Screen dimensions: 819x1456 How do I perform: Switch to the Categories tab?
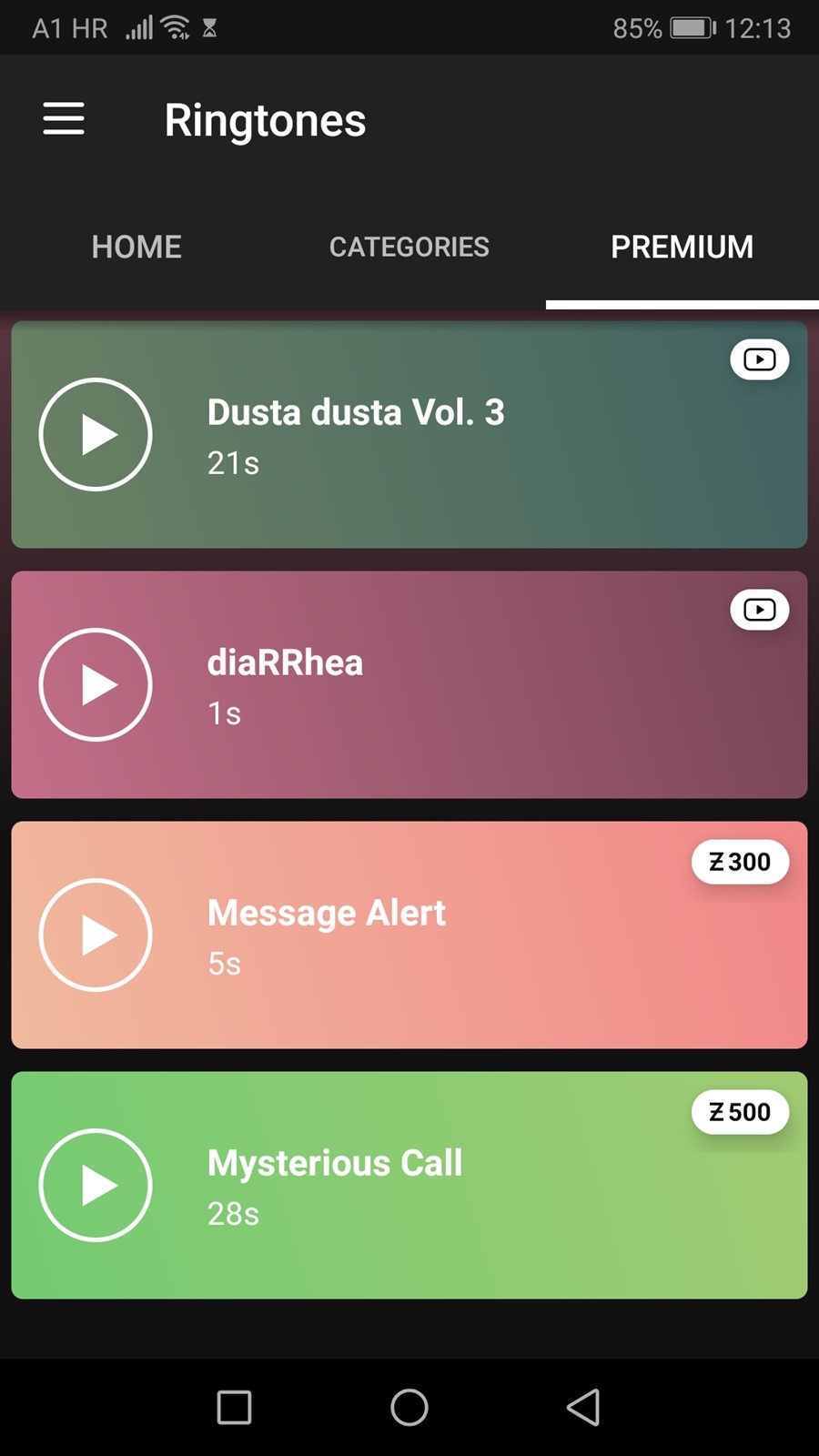409,247
